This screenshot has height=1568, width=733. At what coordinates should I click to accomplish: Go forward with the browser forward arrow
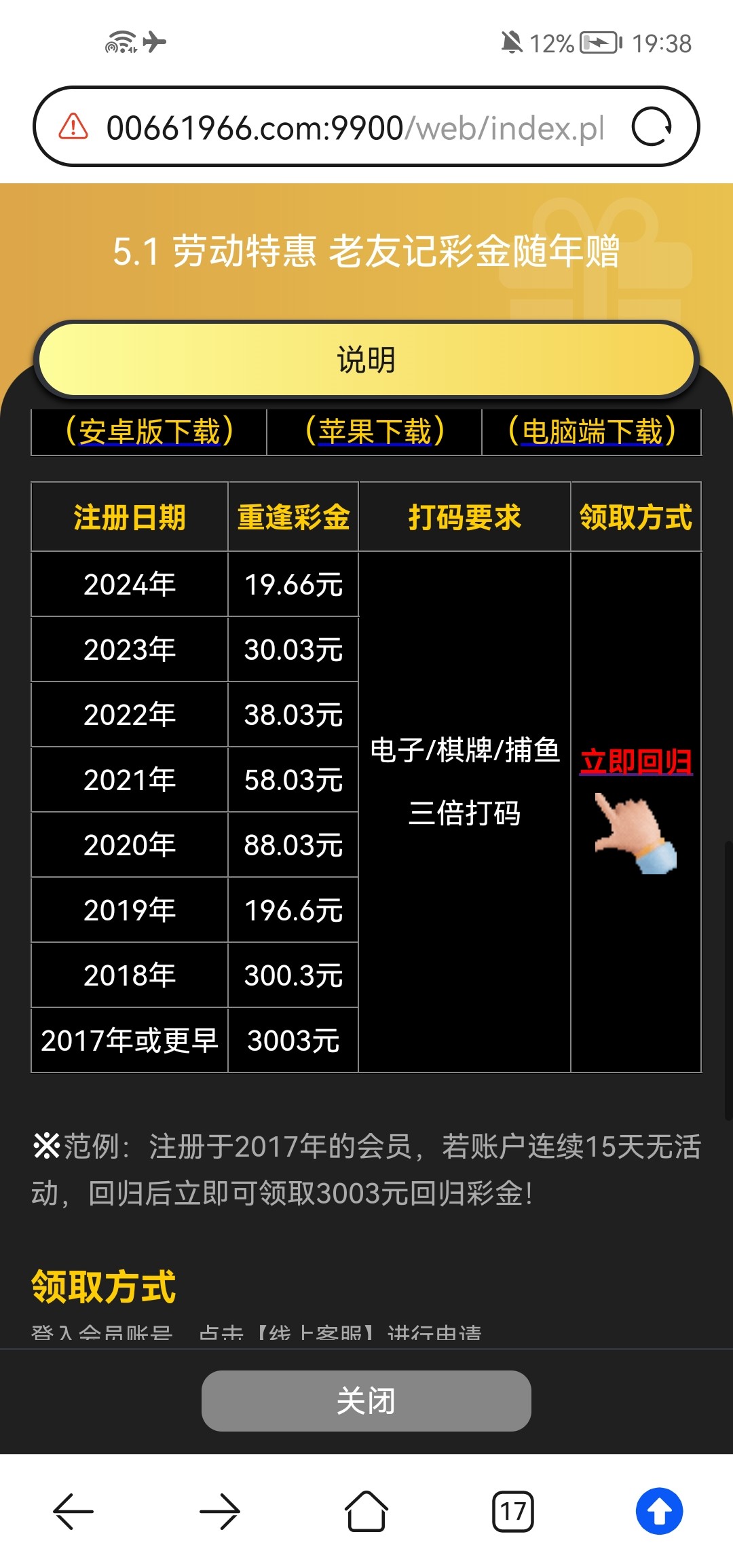coord(220,1511)
